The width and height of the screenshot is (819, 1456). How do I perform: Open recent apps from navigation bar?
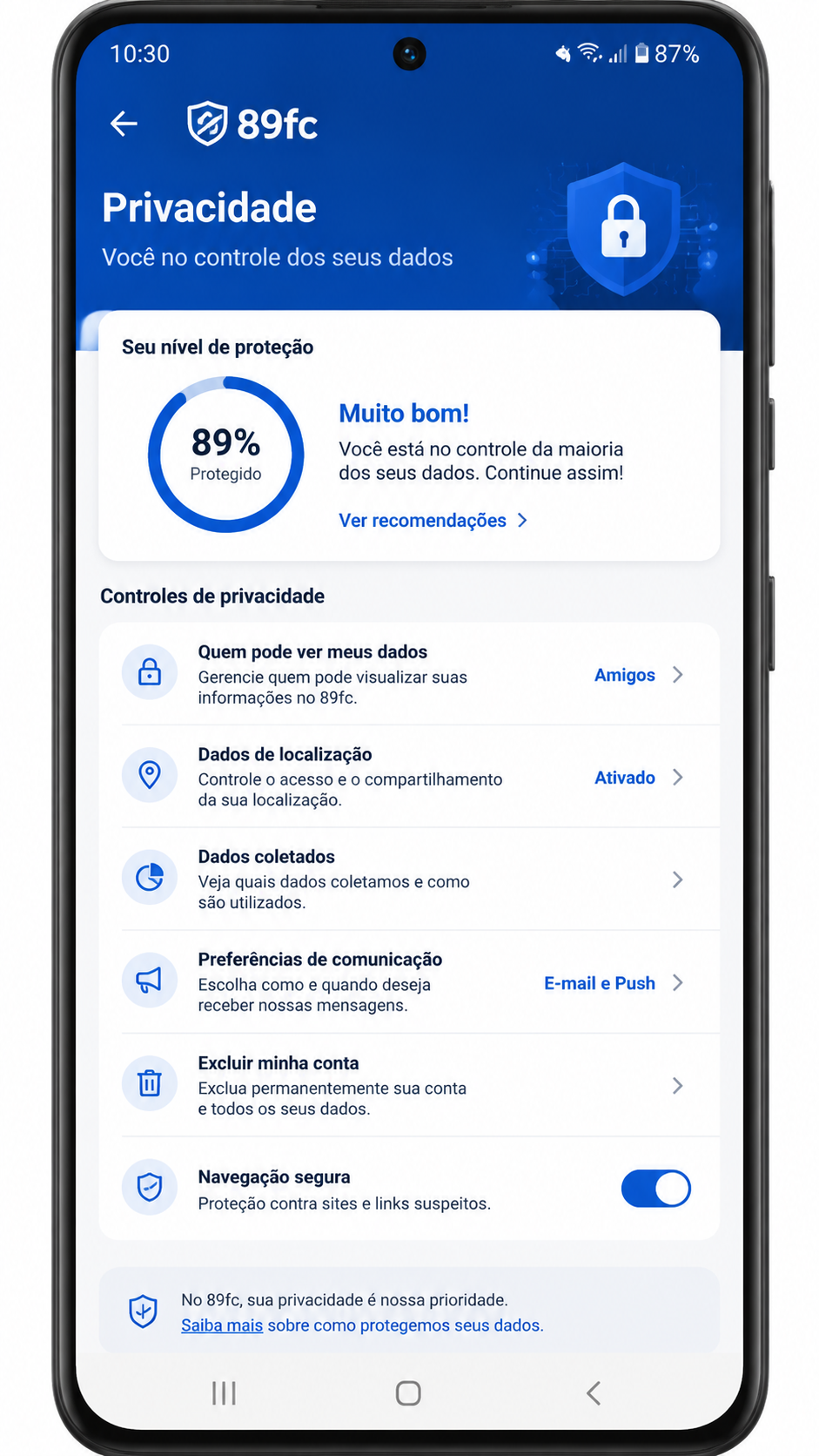[224, 1393]
